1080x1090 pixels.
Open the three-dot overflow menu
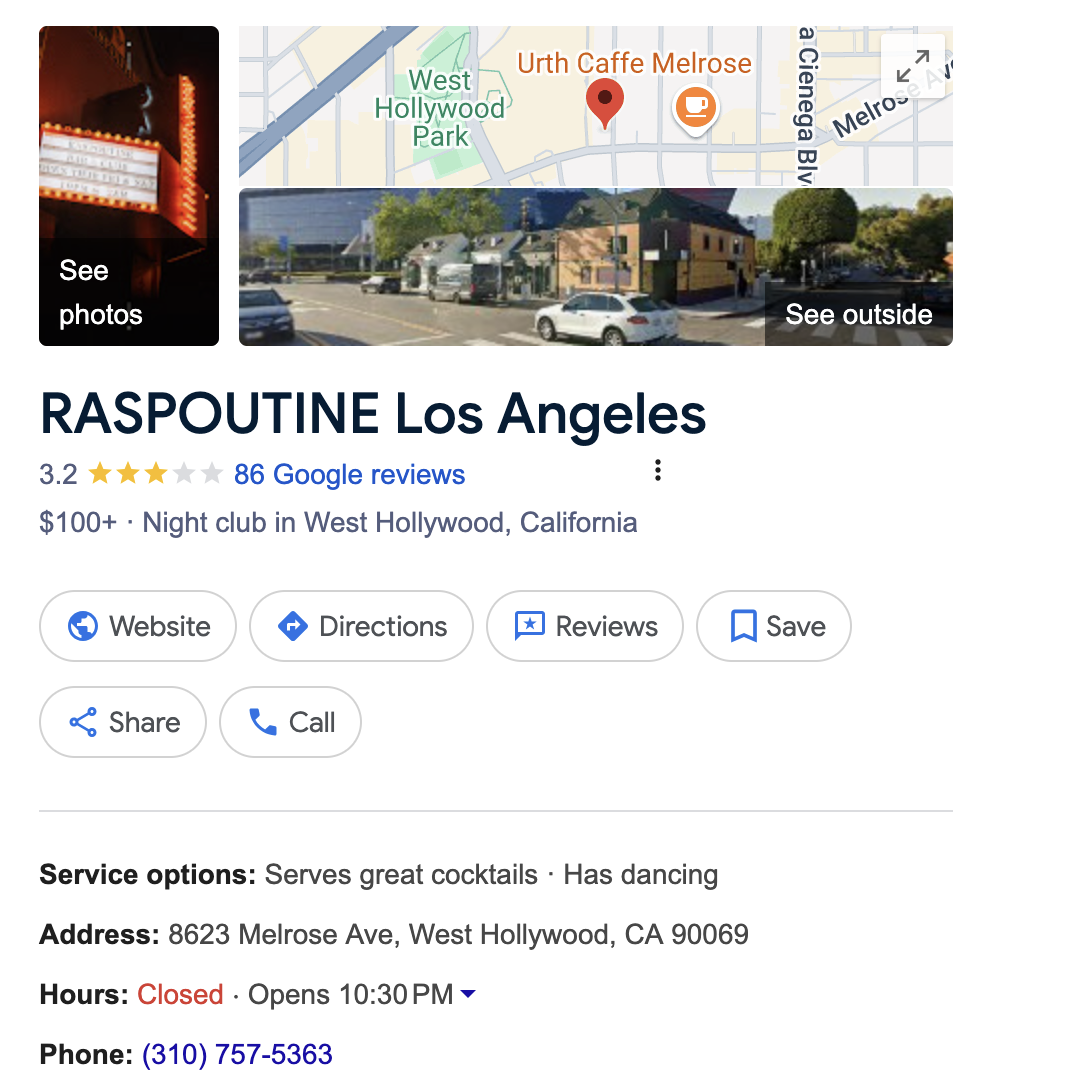tap(657, 470)
